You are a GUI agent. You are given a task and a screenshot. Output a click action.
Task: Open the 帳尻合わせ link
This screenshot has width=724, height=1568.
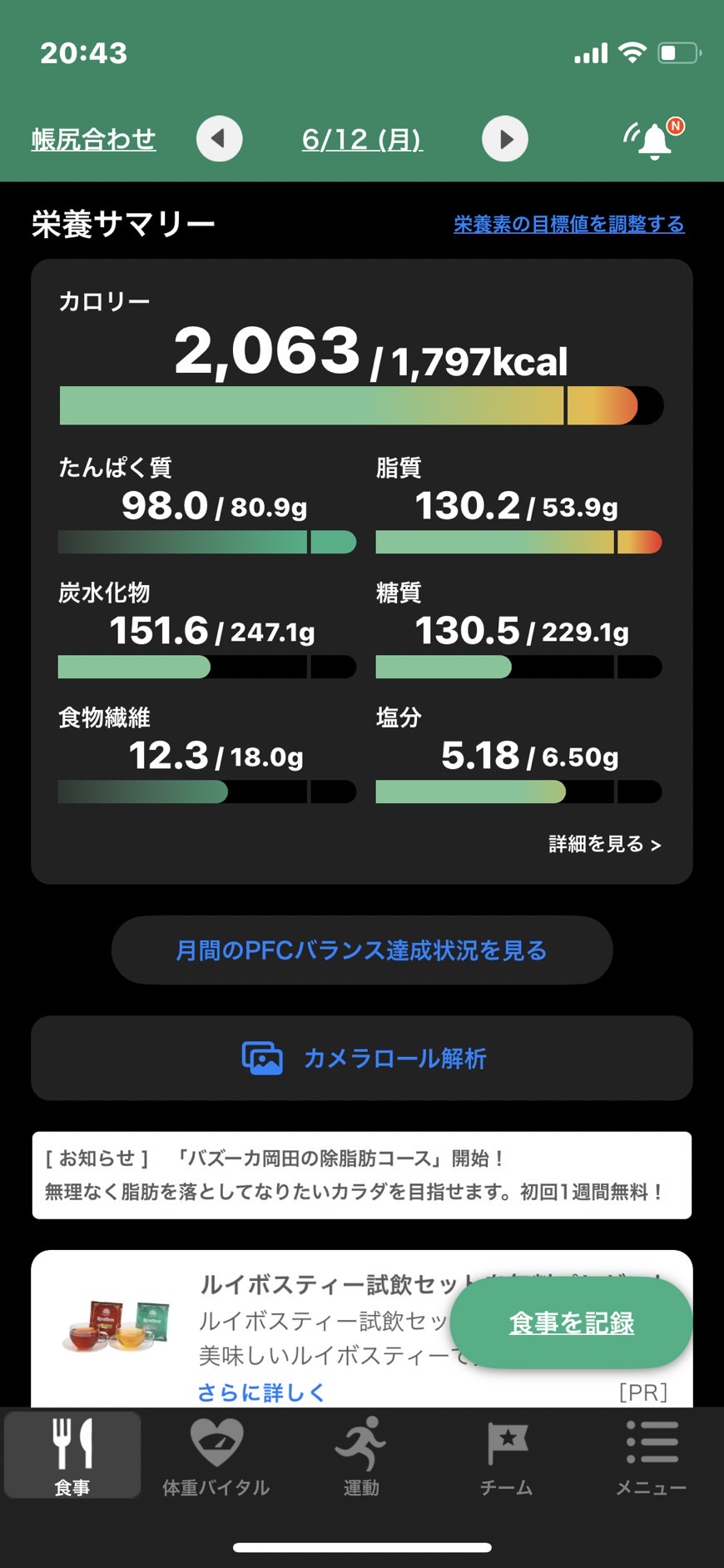coord(93,139)
